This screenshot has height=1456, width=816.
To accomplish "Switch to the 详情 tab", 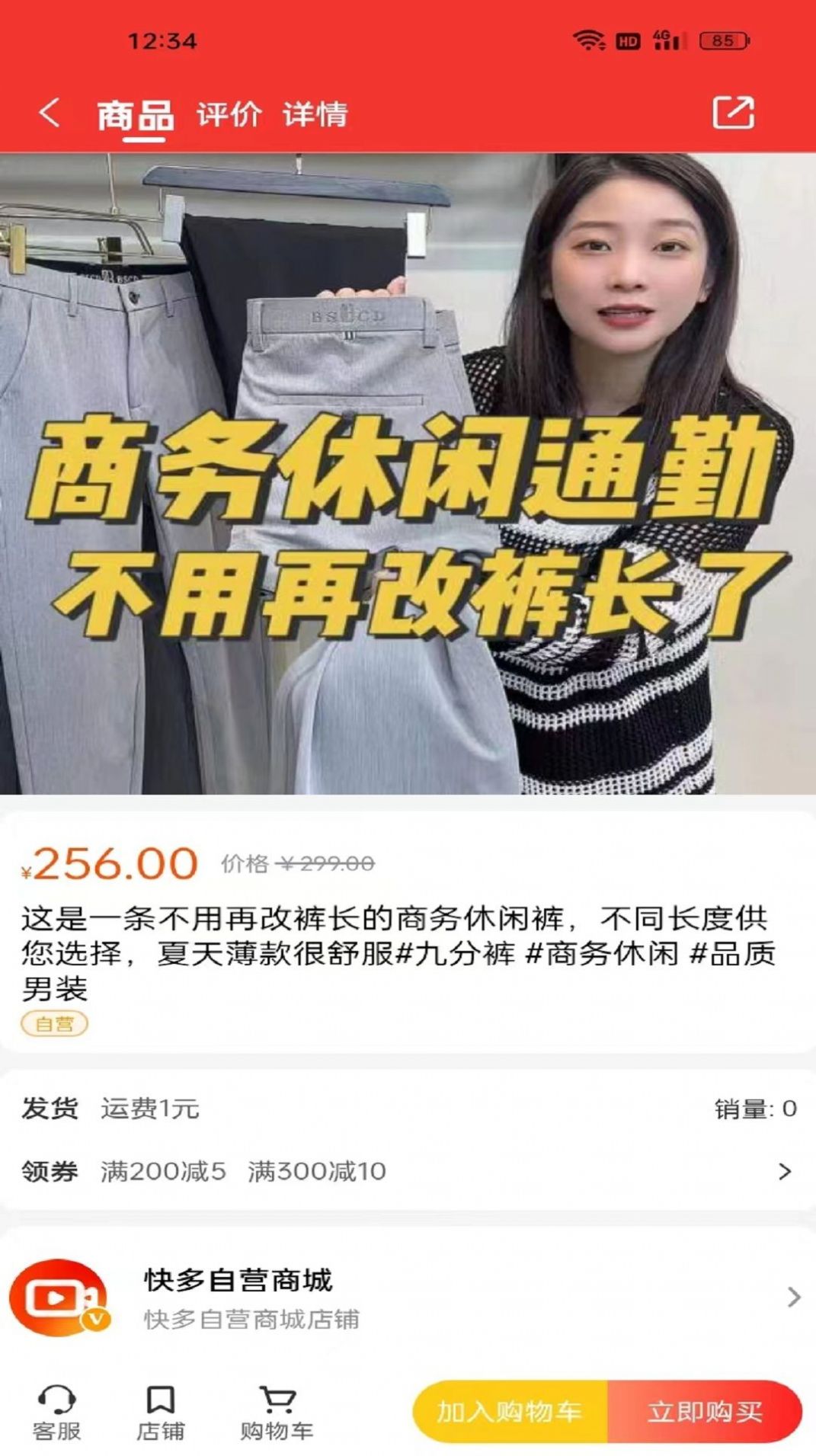I will pos(315,114).
